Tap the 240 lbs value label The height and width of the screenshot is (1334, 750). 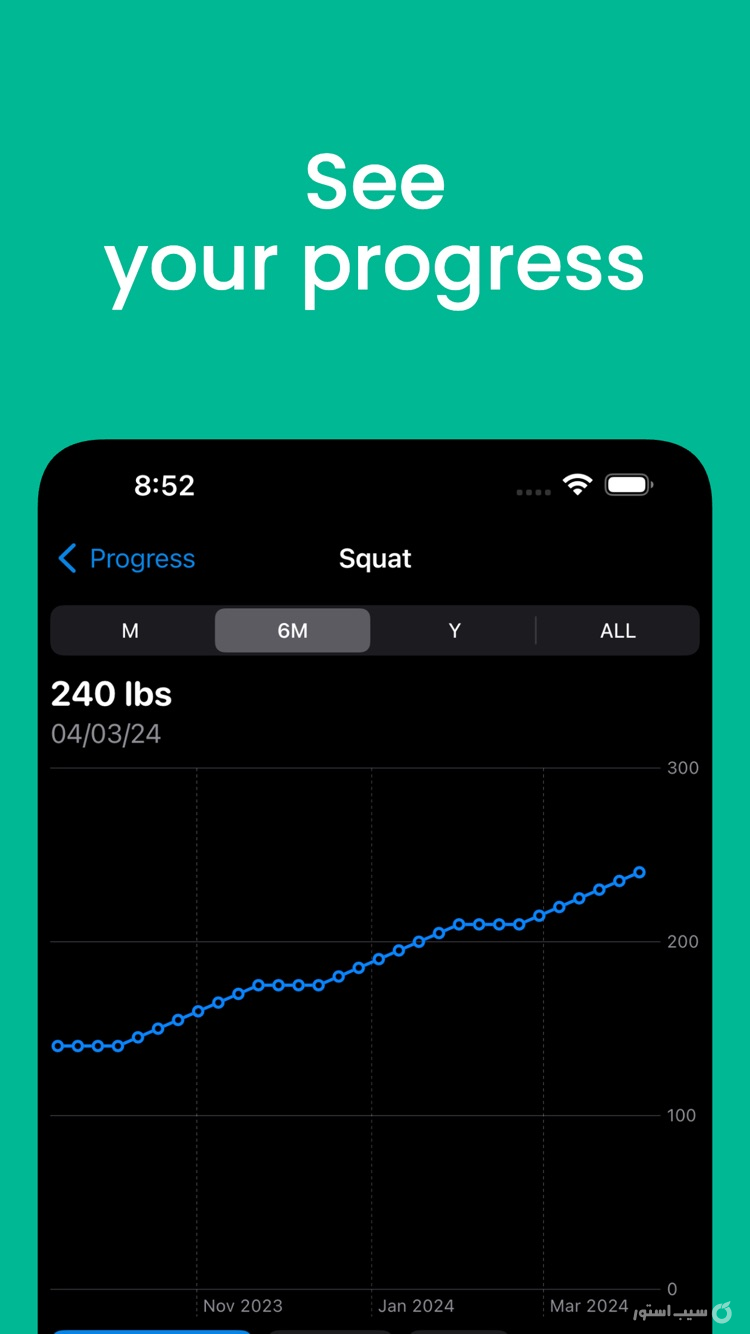click(111, 694)
